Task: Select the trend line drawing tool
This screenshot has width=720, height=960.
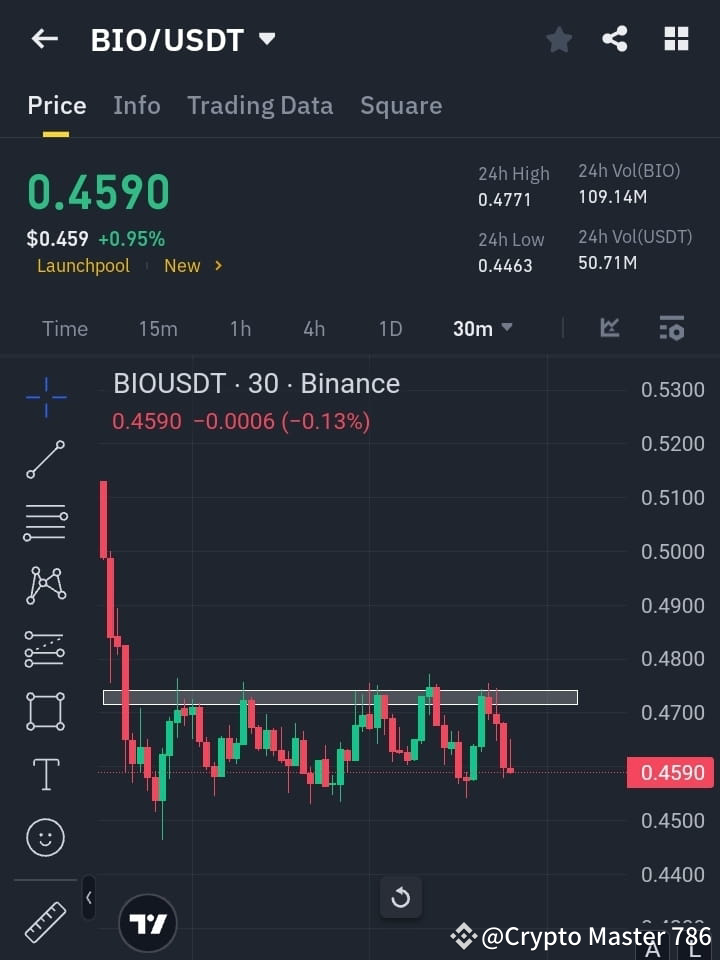Action: pos(44,460)
